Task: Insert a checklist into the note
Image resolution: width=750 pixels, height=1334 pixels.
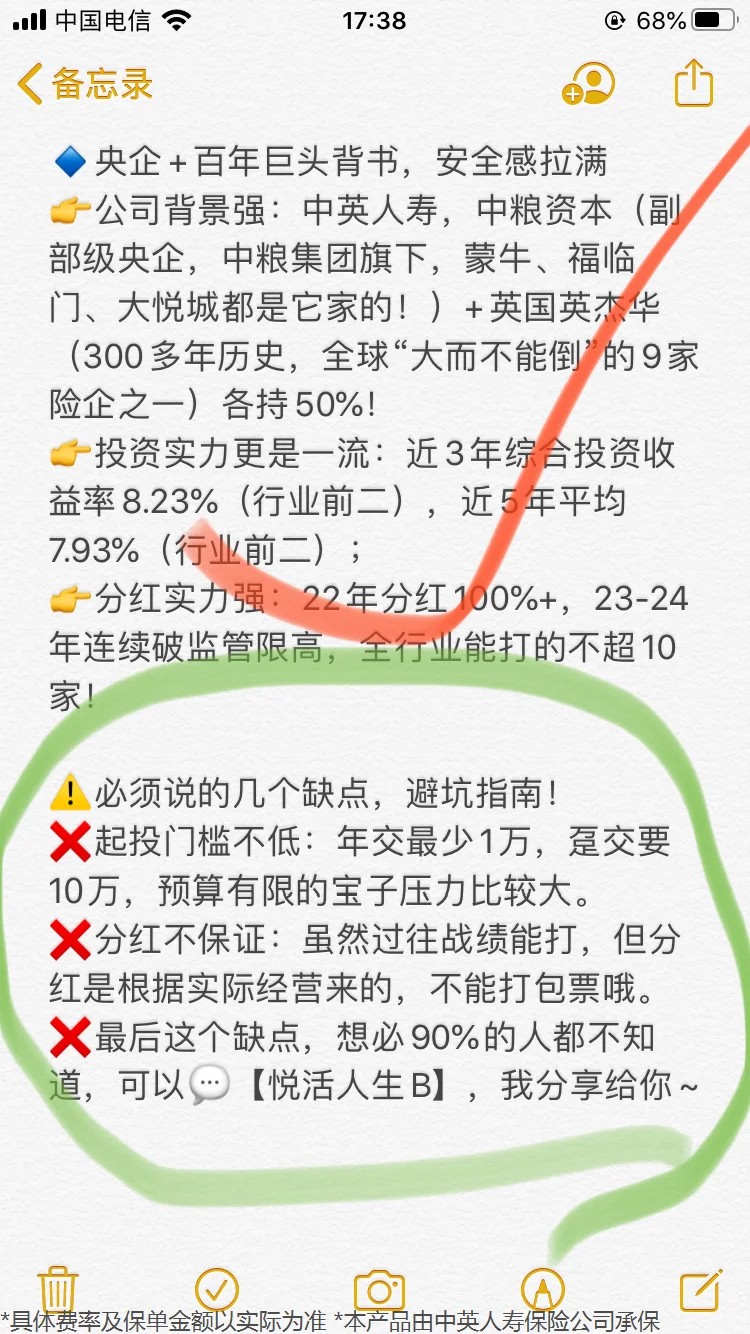Action: tap(217, 1288)
